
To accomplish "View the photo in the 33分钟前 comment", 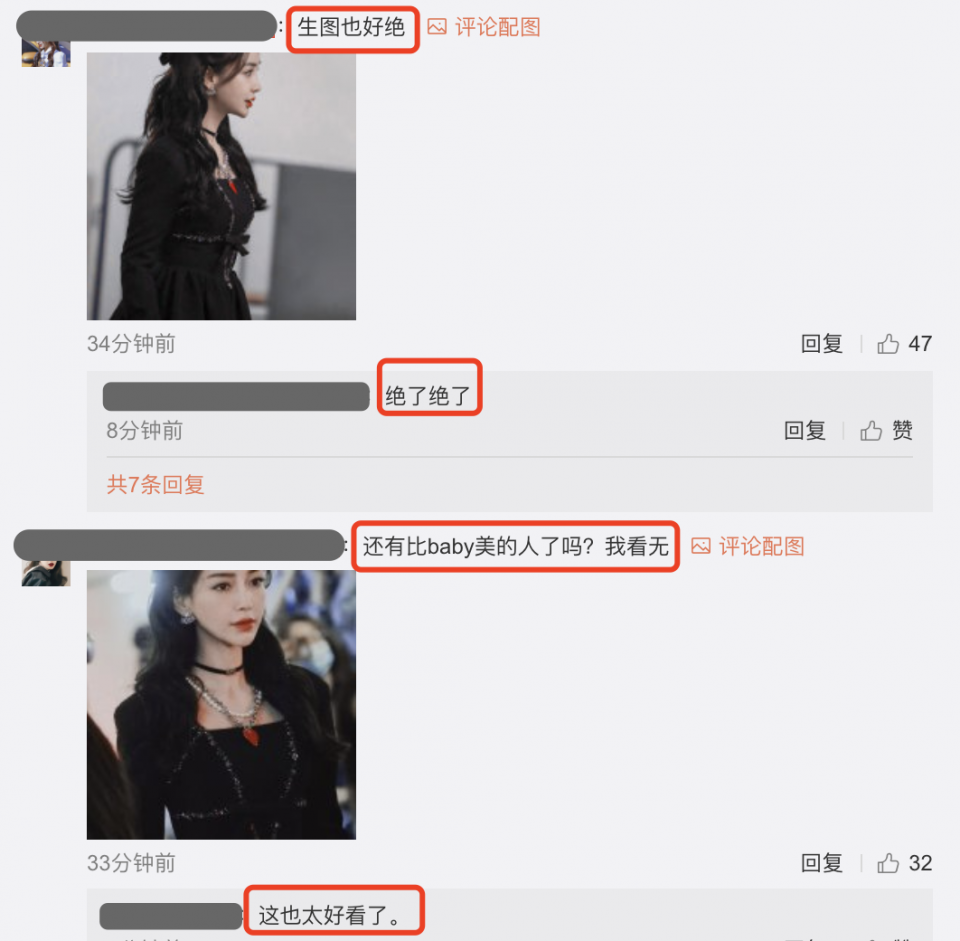I will tap(221, 705).
